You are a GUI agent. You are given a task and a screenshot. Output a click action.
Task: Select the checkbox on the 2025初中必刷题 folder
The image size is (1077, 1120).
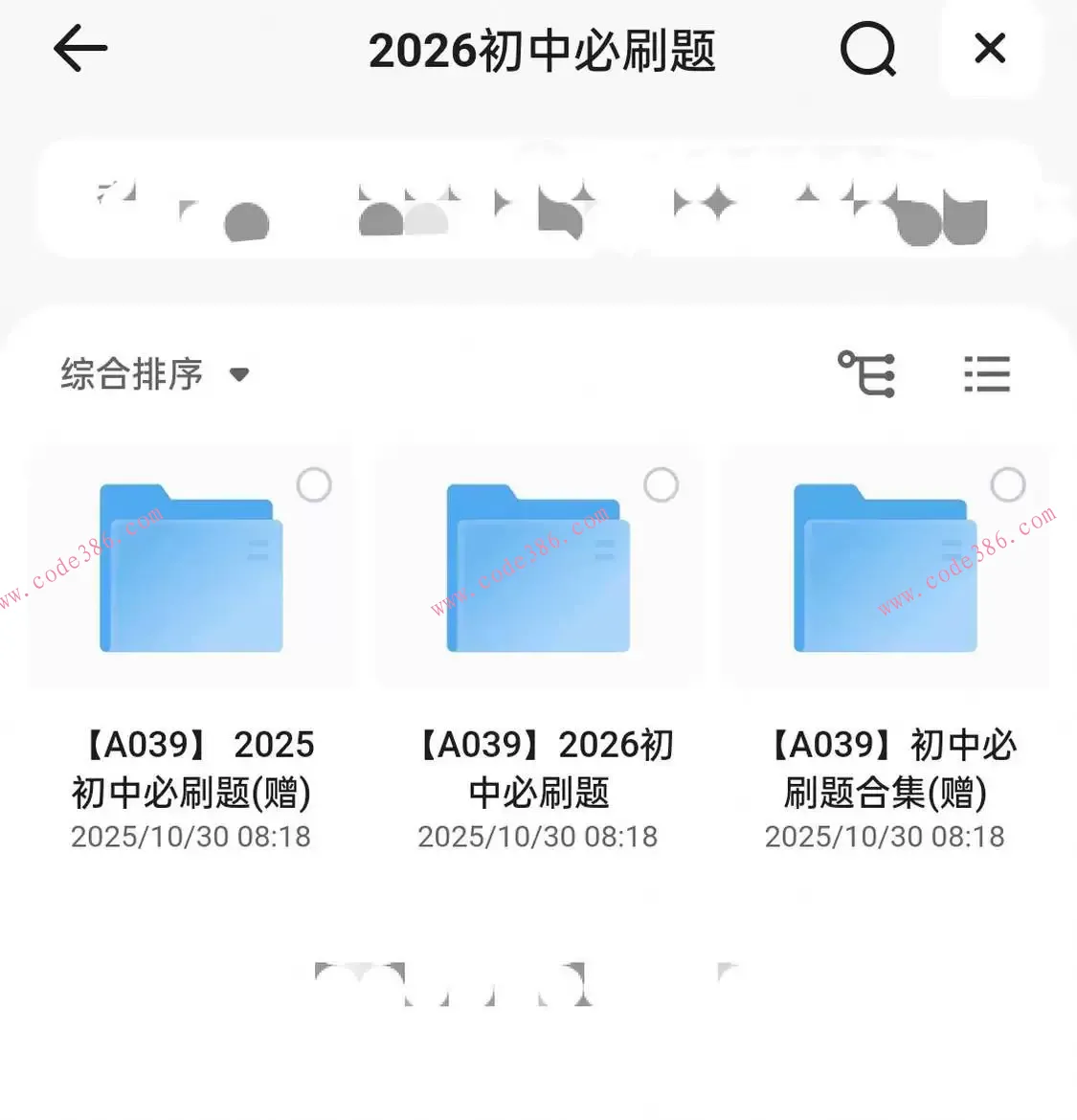click(x=314, y=485)
